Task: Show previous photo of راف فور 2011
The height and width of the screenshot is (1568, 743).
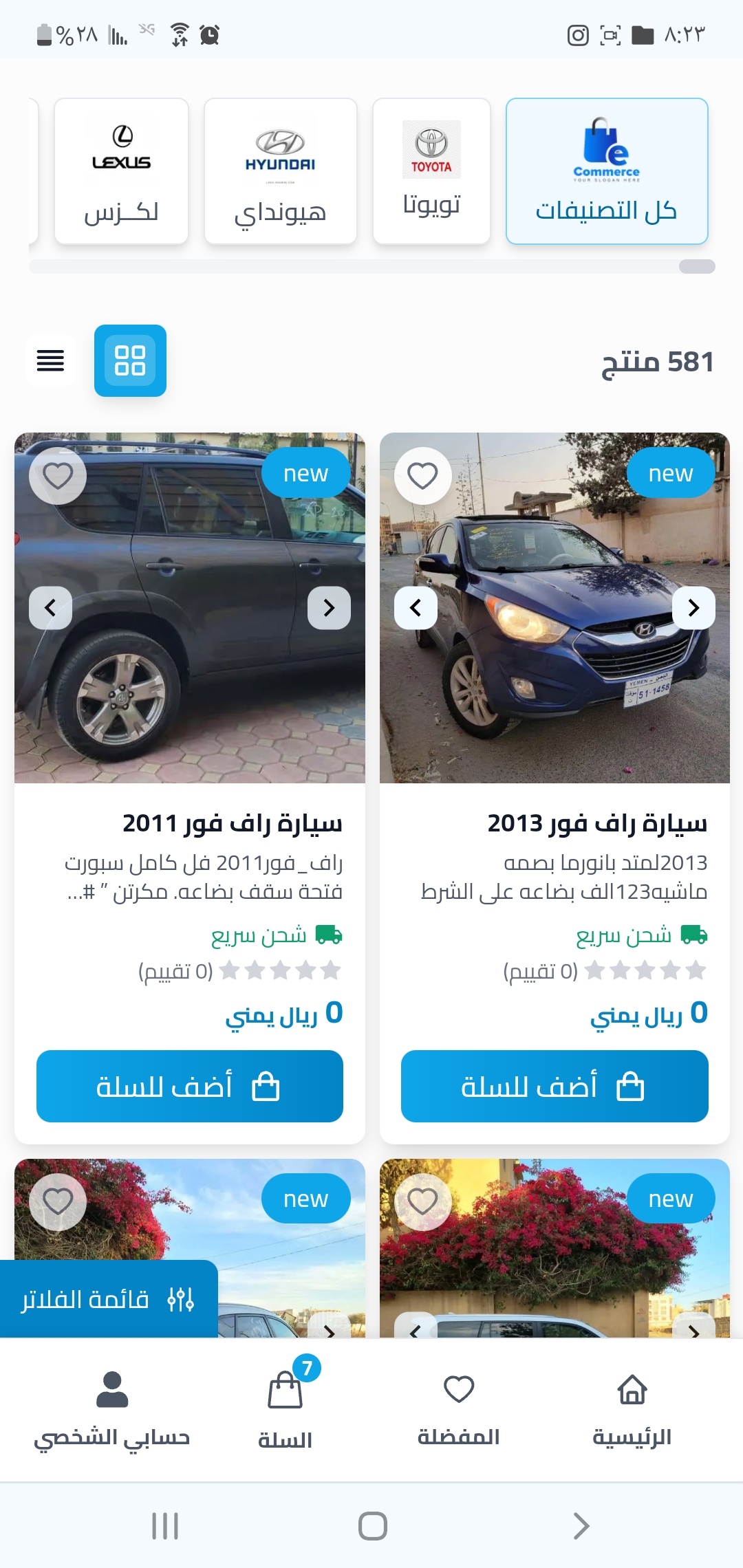Action: pos(50,608)
